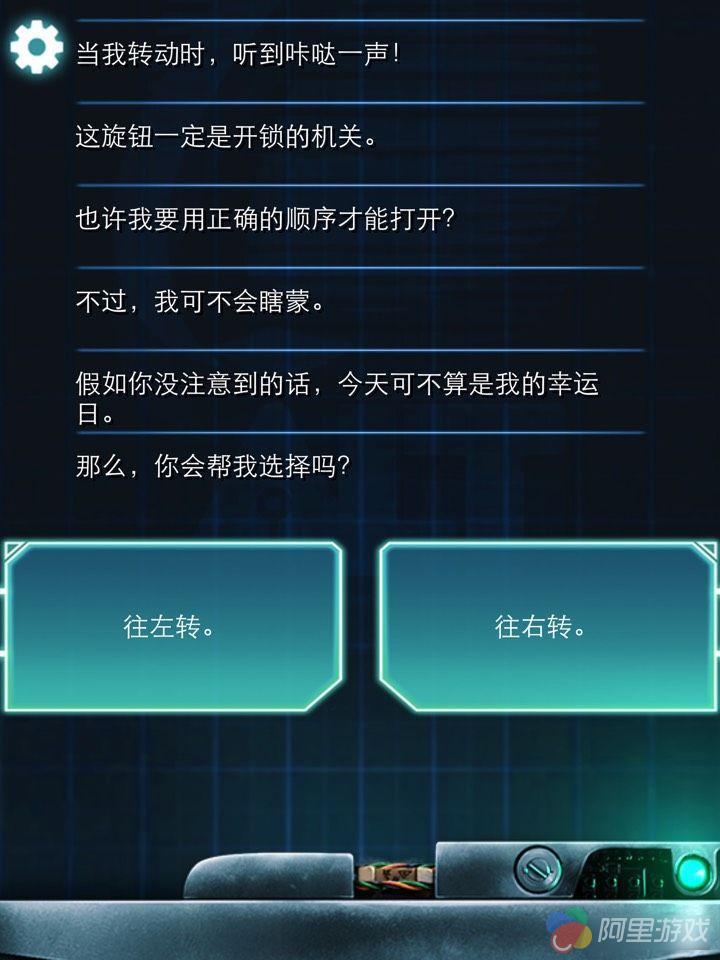Choose 往右转 to turn right
Screen dimensions: 720x960
546,627
